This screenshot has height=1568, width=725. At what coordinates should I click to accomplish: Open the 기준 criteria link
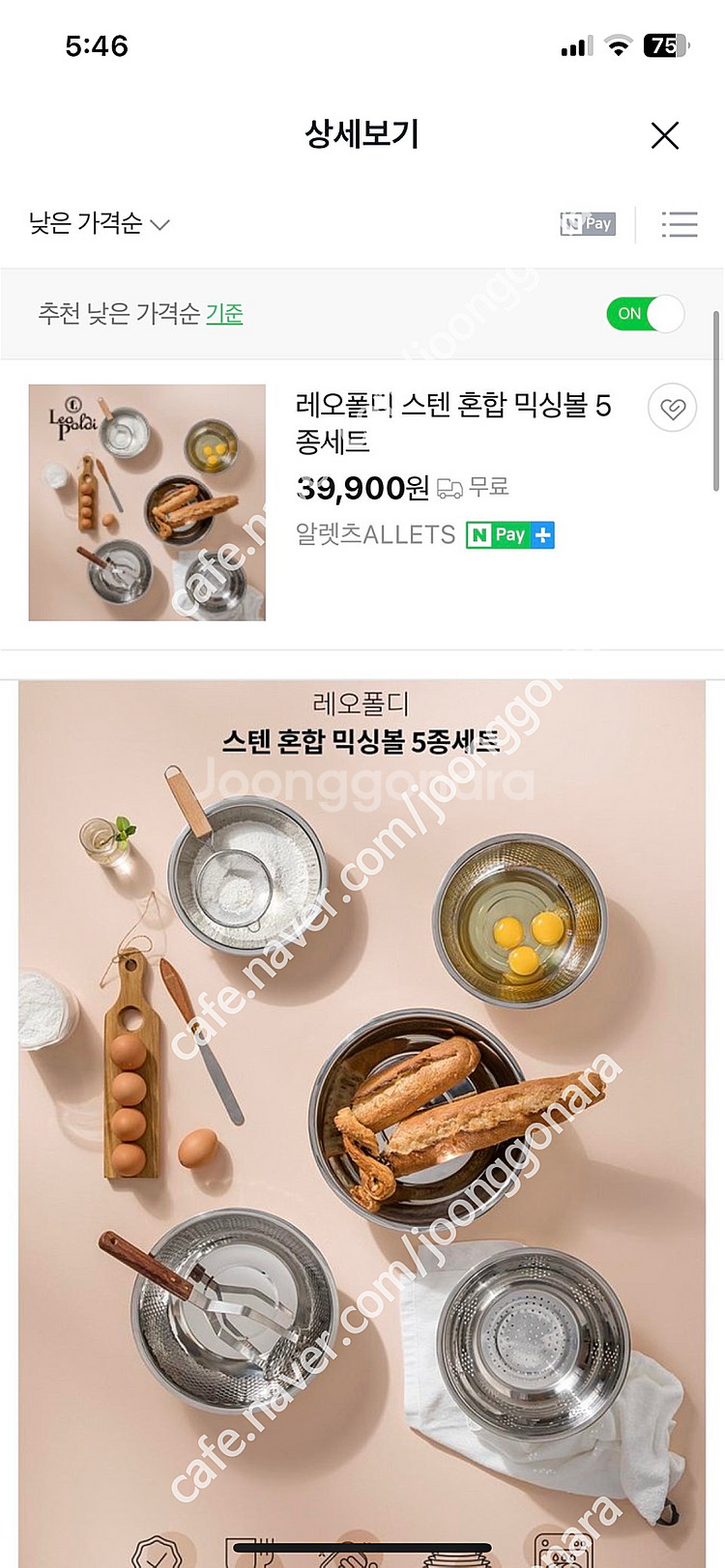click(x=224, y=313)
